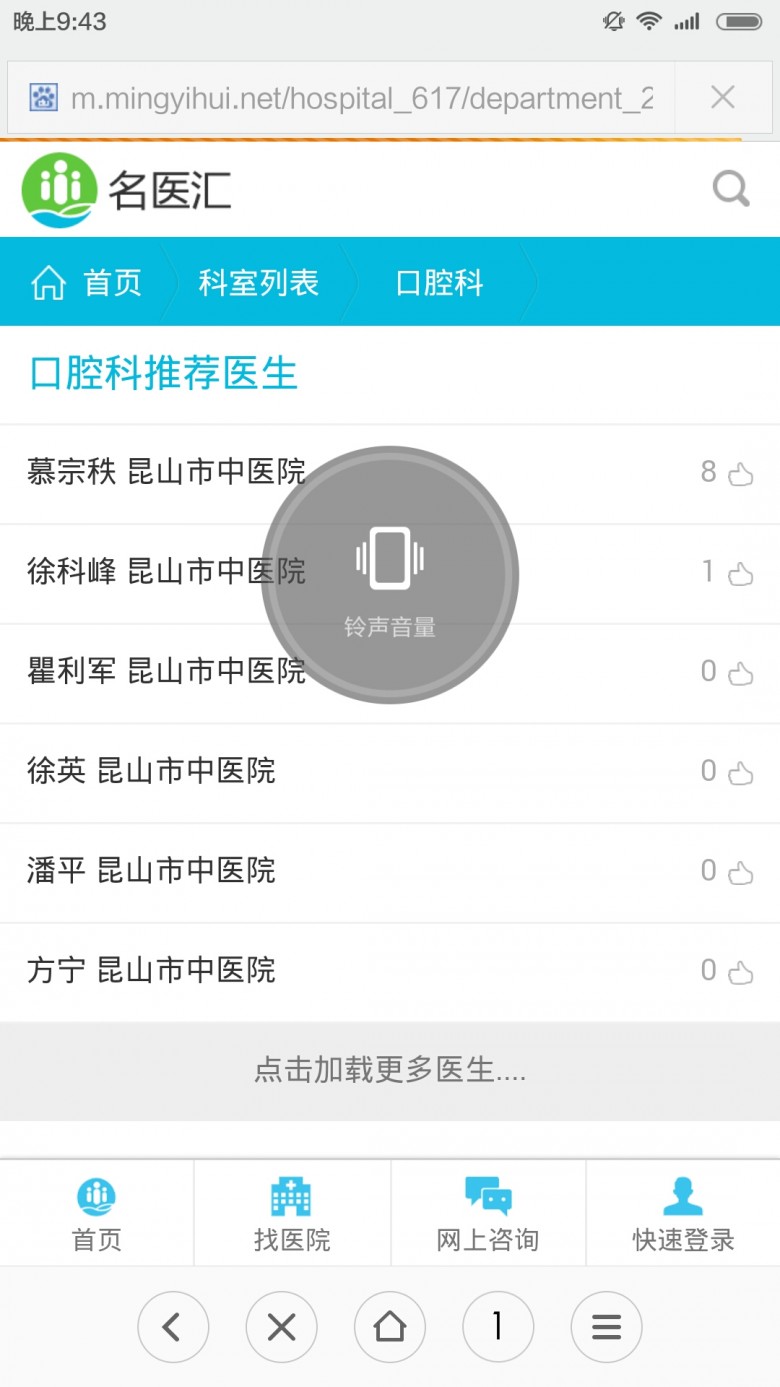
Task: Open doctor 方宁's profile row
Action: [x=390, y=972]
